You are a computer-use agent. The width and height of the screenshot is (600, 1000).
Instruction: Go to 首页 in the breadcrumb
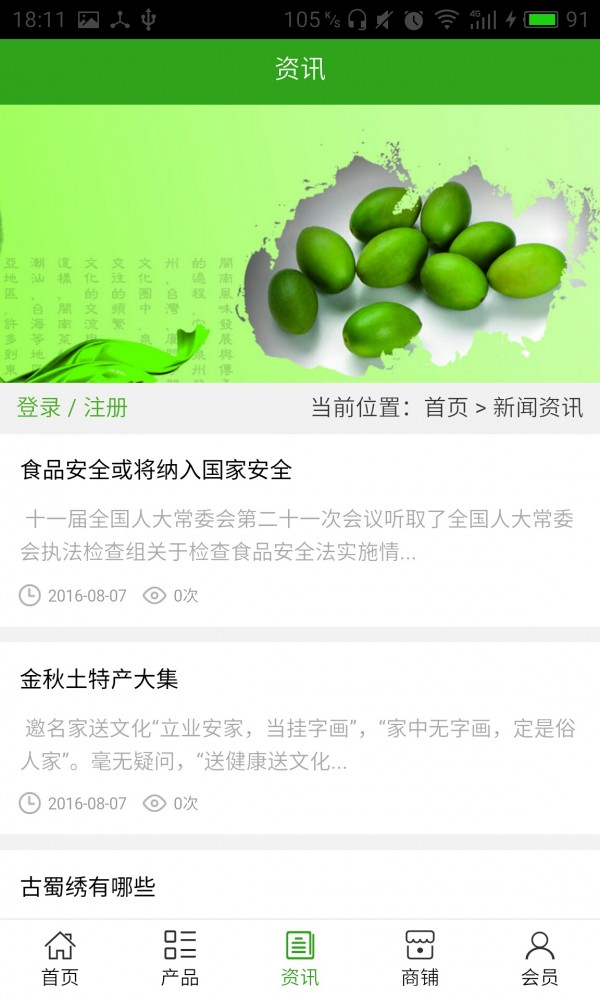446,408
